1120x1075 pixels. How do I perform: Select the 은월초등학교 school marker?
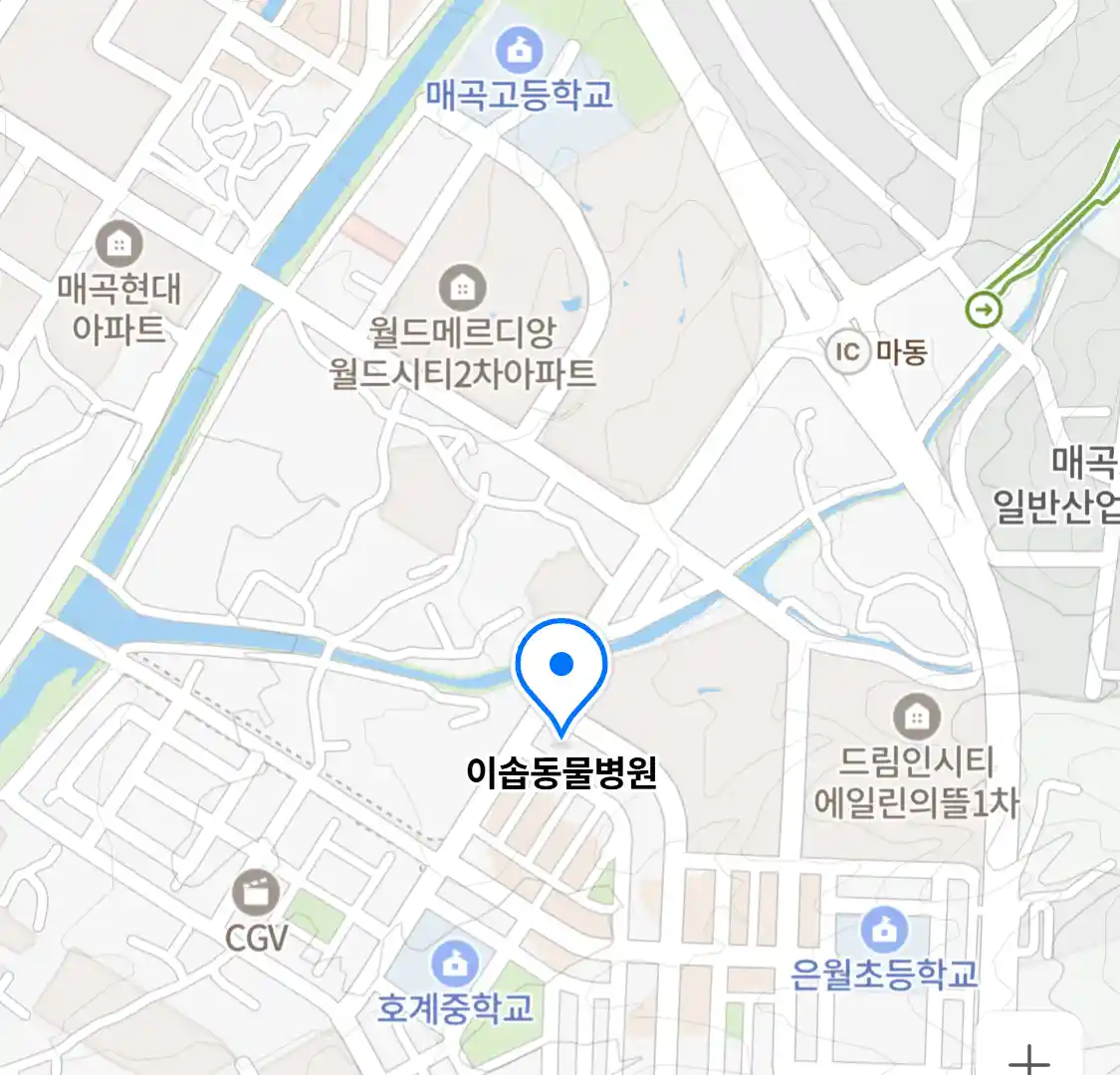[x=883, y=930]
